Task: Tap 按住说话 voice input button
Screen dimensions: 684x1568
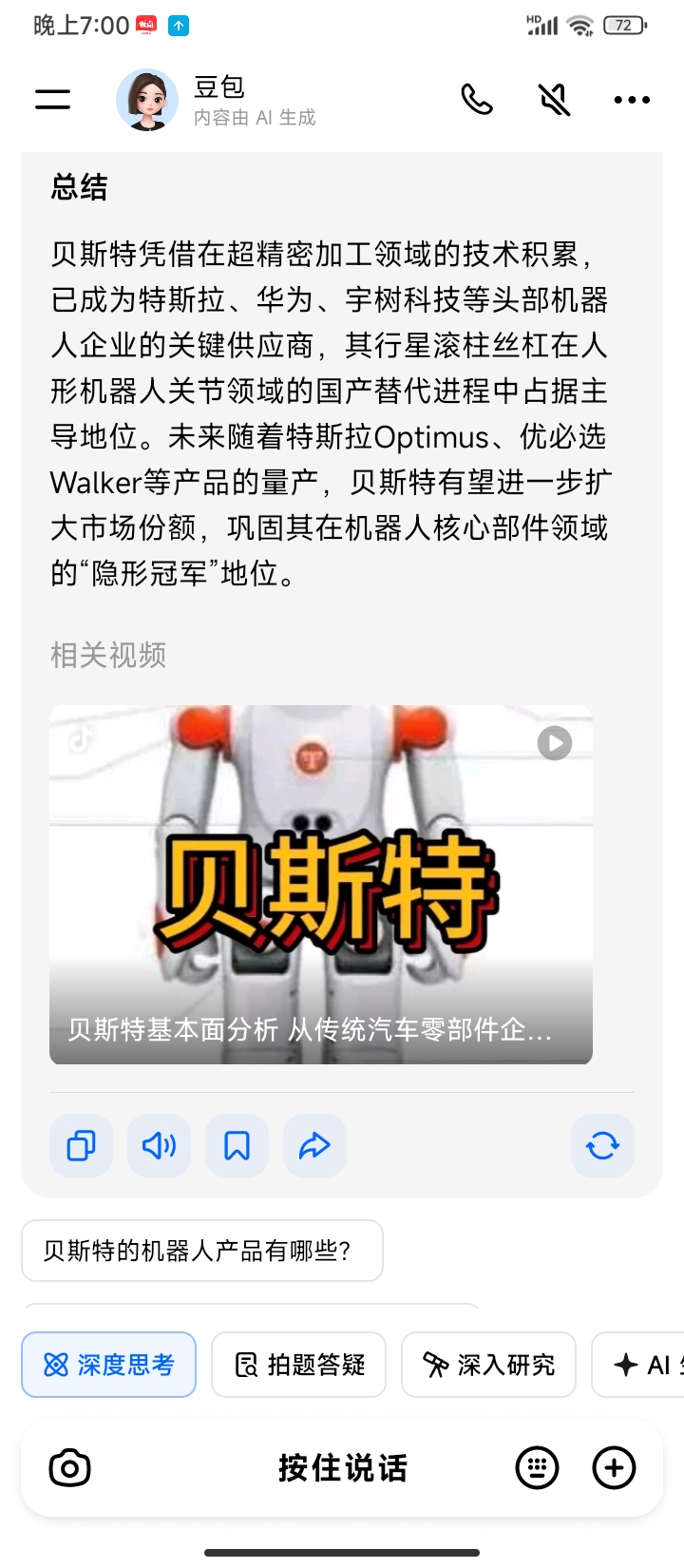Action: (342, 1468)
